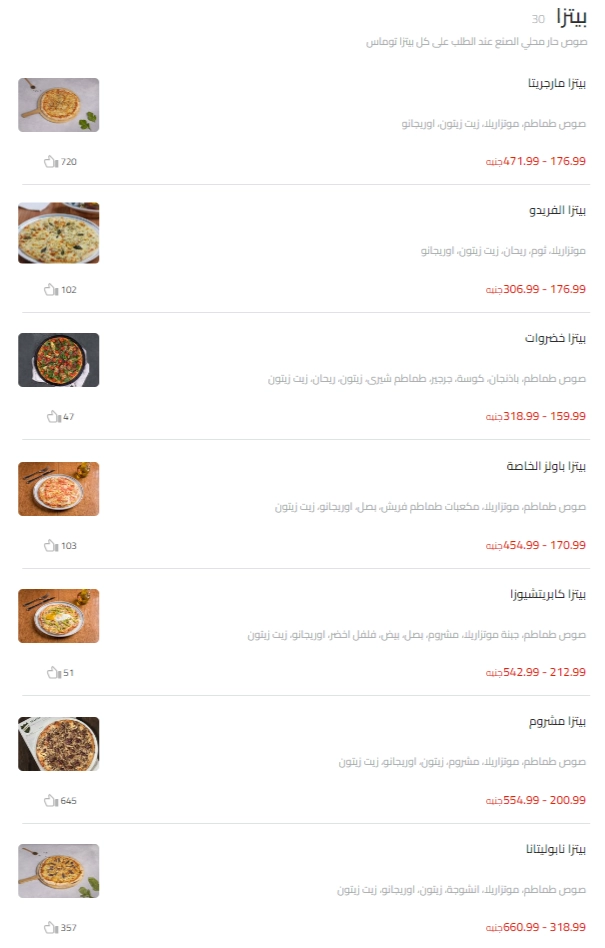Select بيتزا الفريدو from the list
605x948 pixels.
click(557, 210)
